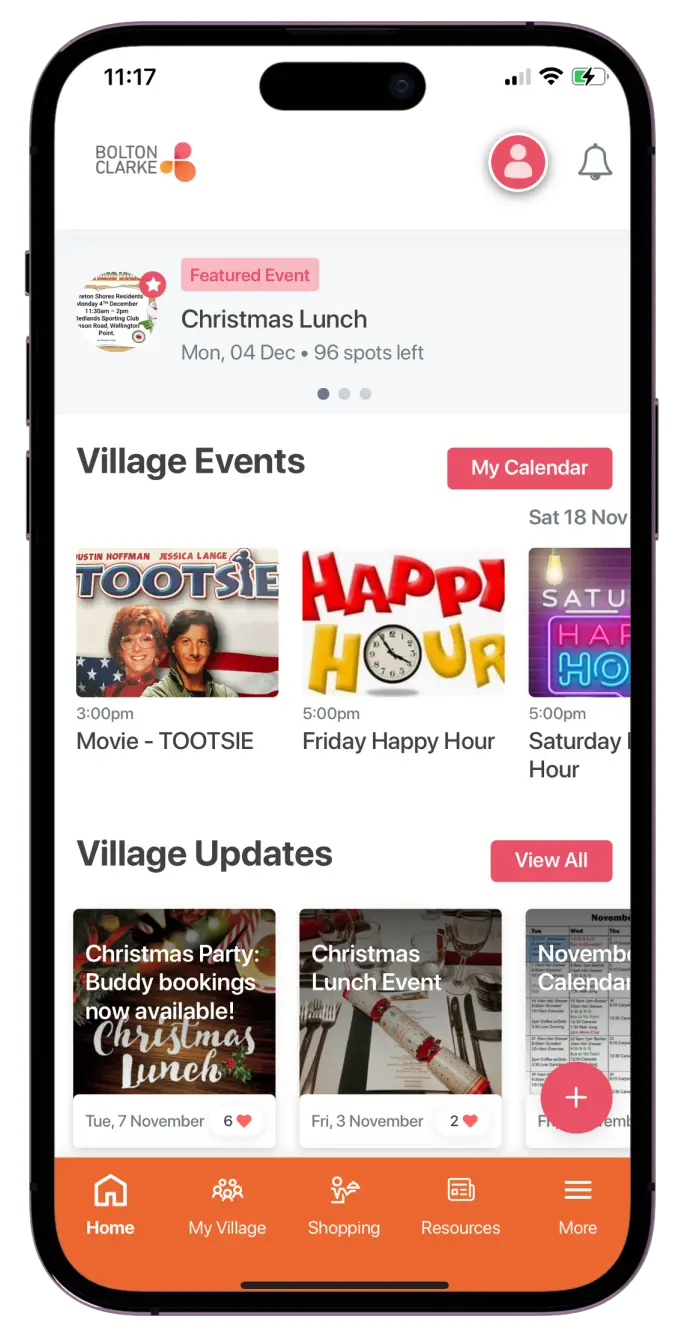The image size is (696, 1340).
Task: Tap the plus floating action button
Action: click(x=576, y=1098)
